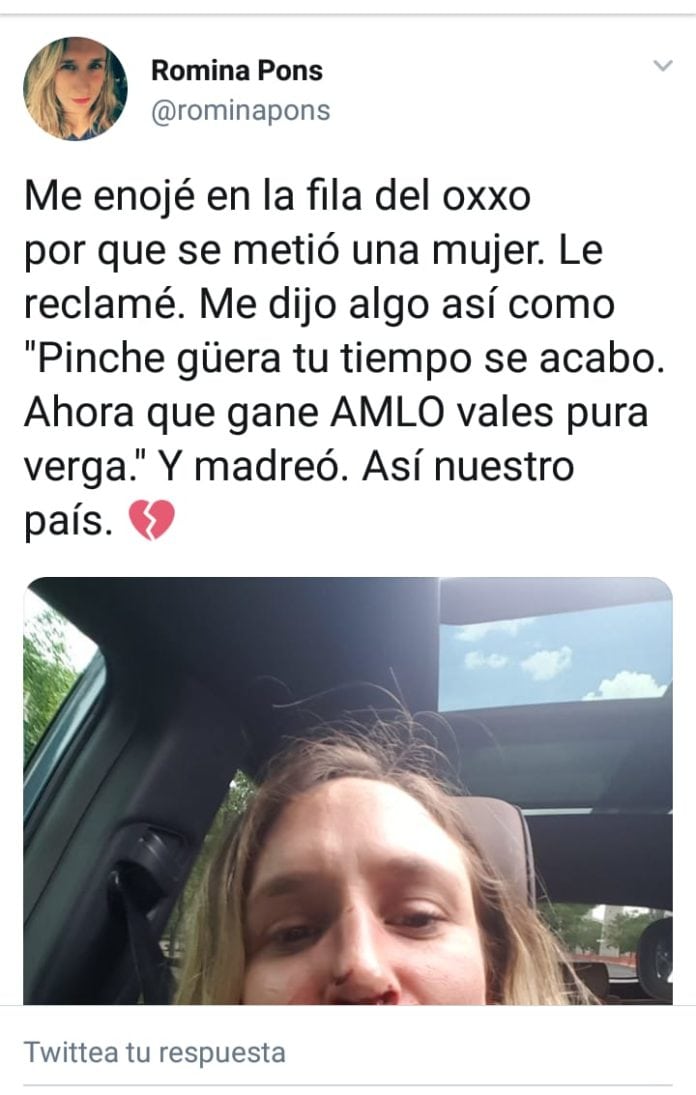Tap the 'Twittea tu respuesta' reply field
Image resolution: width=696 pixels, height=1095 pixels.
[x=155, y=1052]
